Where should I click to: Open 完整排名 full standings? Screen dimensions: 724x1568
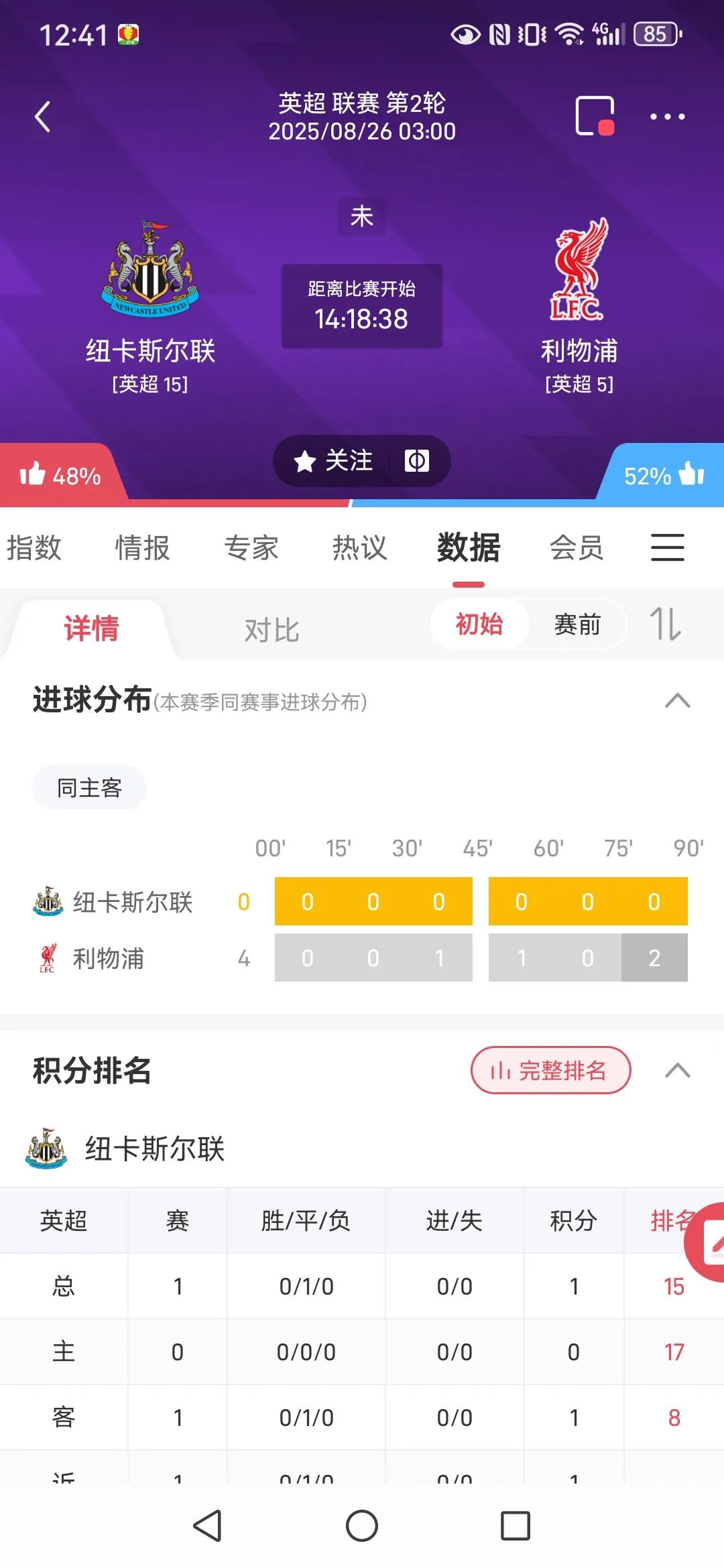(551, 1070)
